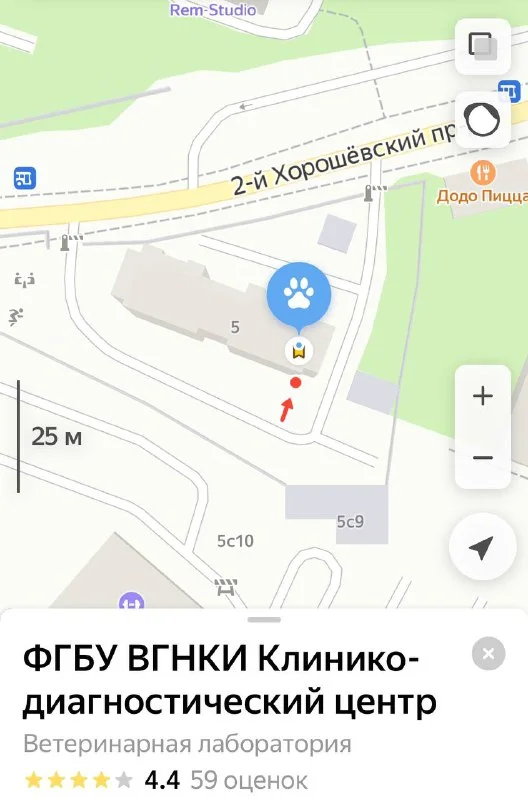Zoom out with the minus button
528x800 pixels.
[483, 458]
